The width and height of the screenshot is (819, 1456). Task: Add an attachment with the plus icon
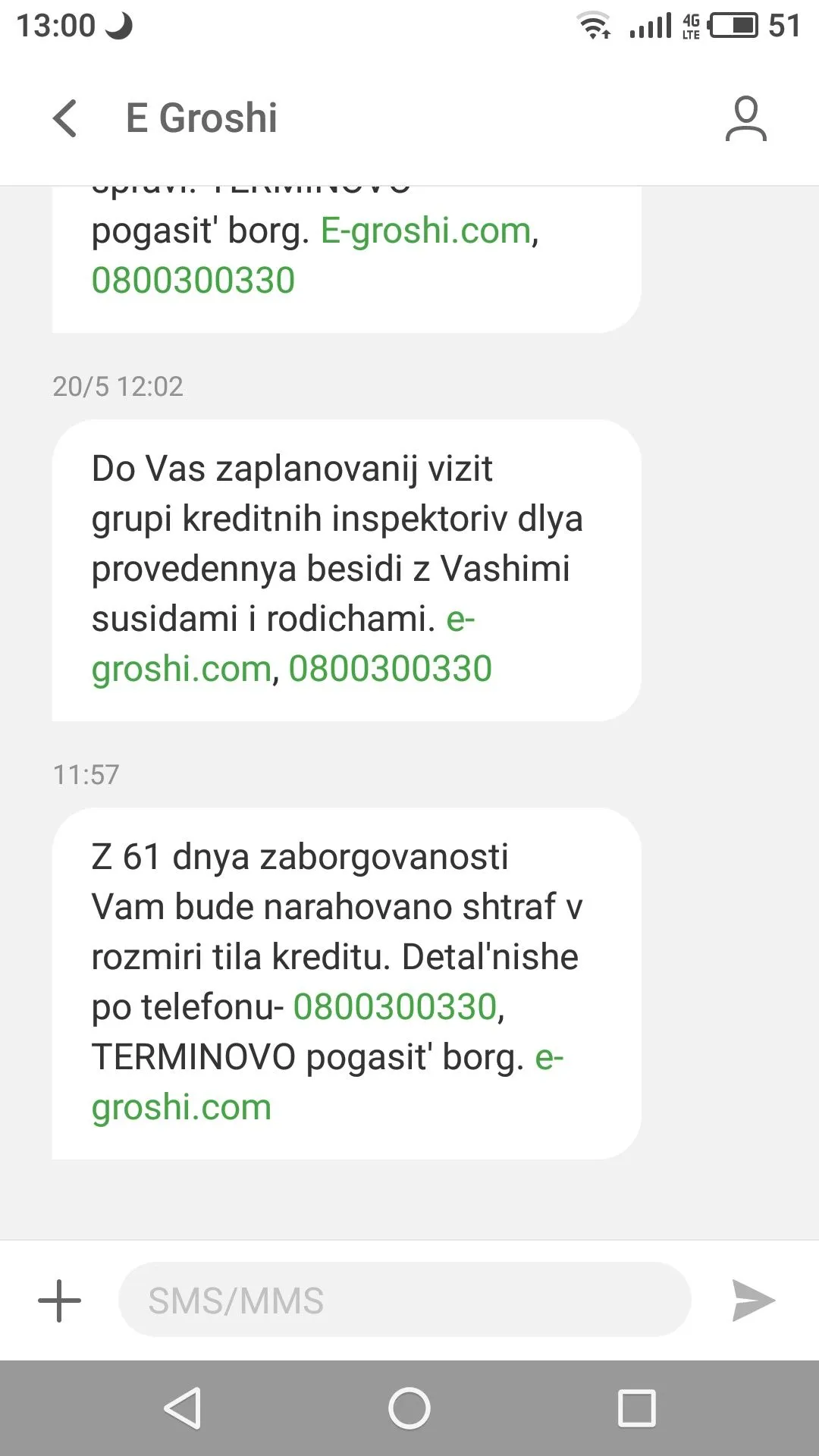point(59,1301)
